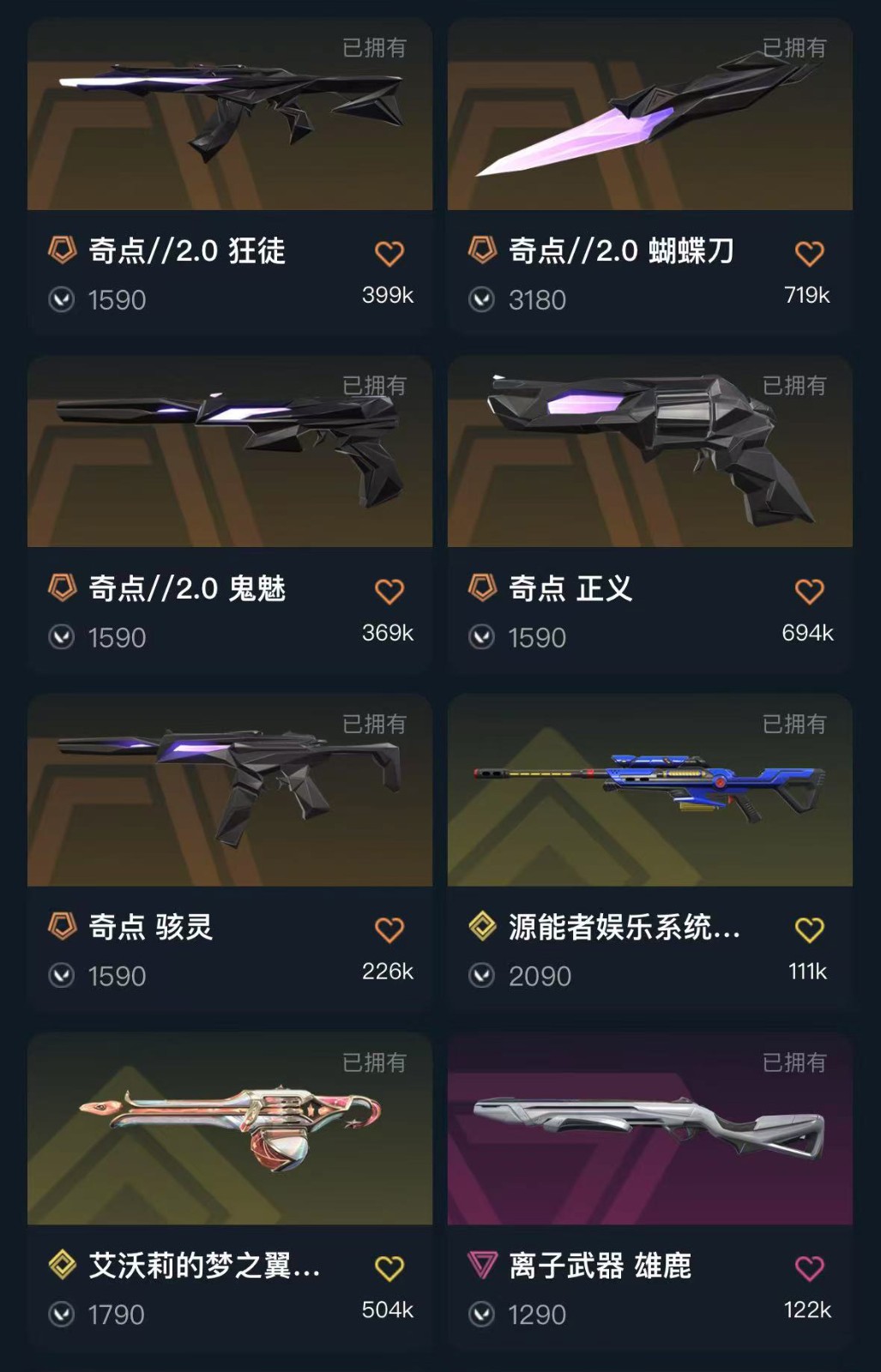View the 奇点//2.0 鬼魅 skin card
881x1372 pixels.
(x=230, y=513)
